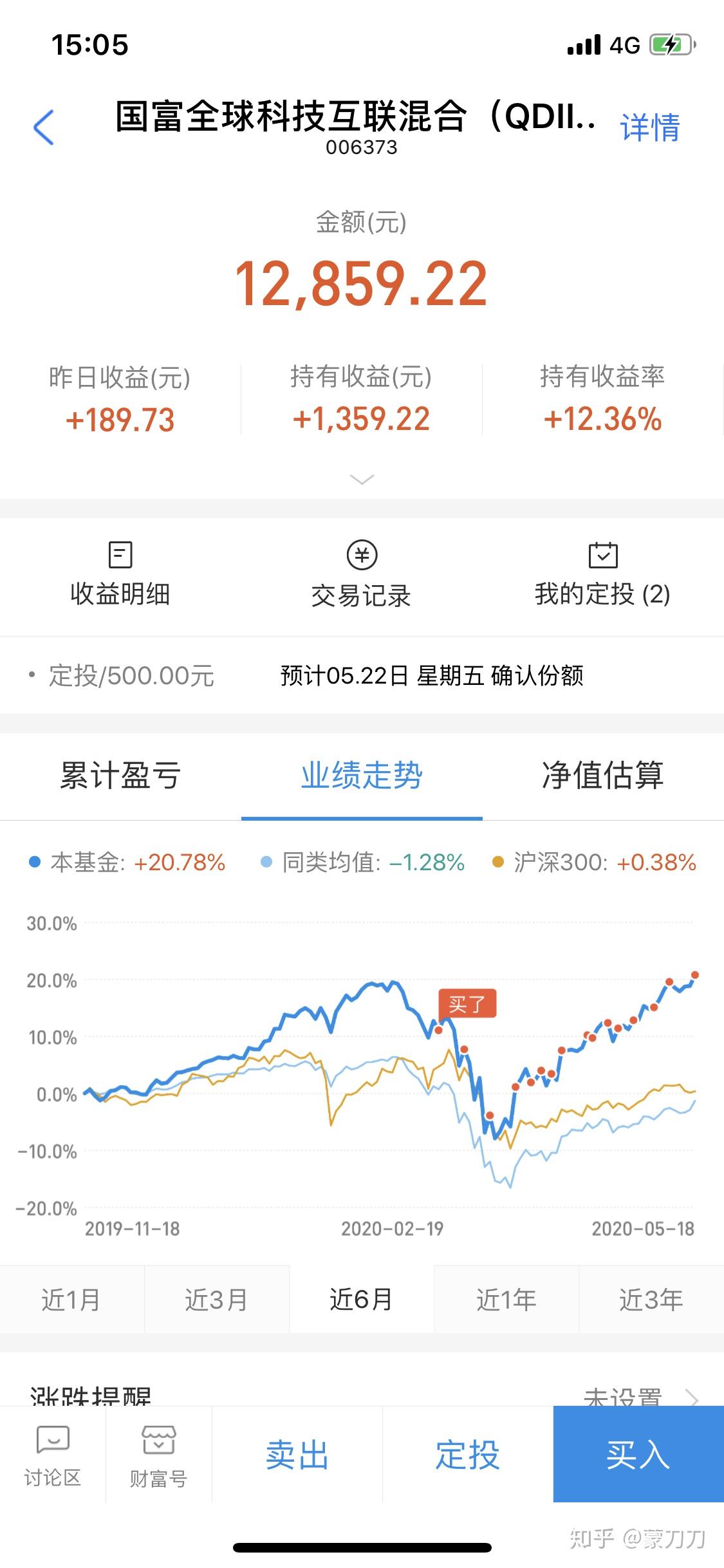This screenshot has width=724, height=1568.
Task: Show the 近3月 chart range
Action: (x=216, y=1300)
